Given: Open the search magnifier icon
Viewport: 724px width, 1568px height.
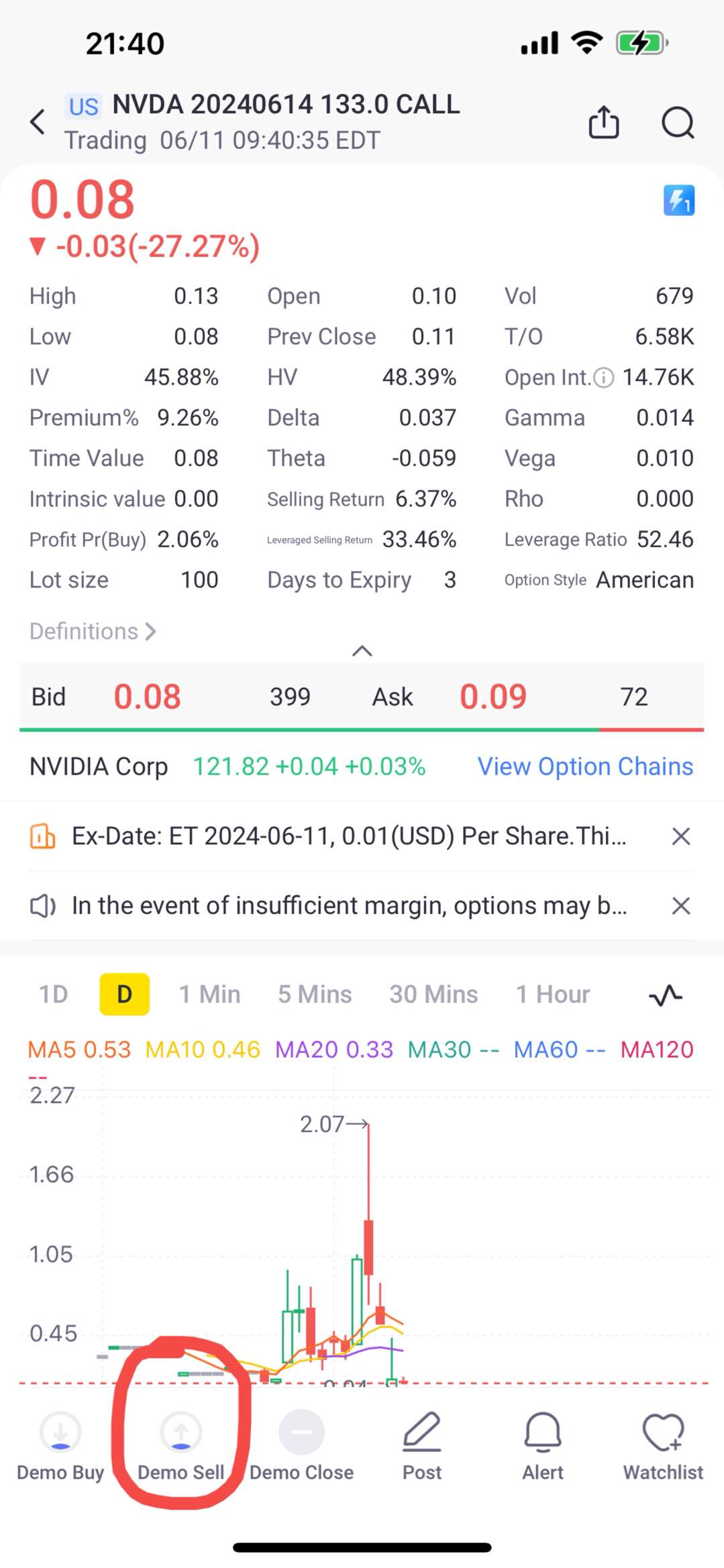Looking at the screenshot, I should coord(678,123).
